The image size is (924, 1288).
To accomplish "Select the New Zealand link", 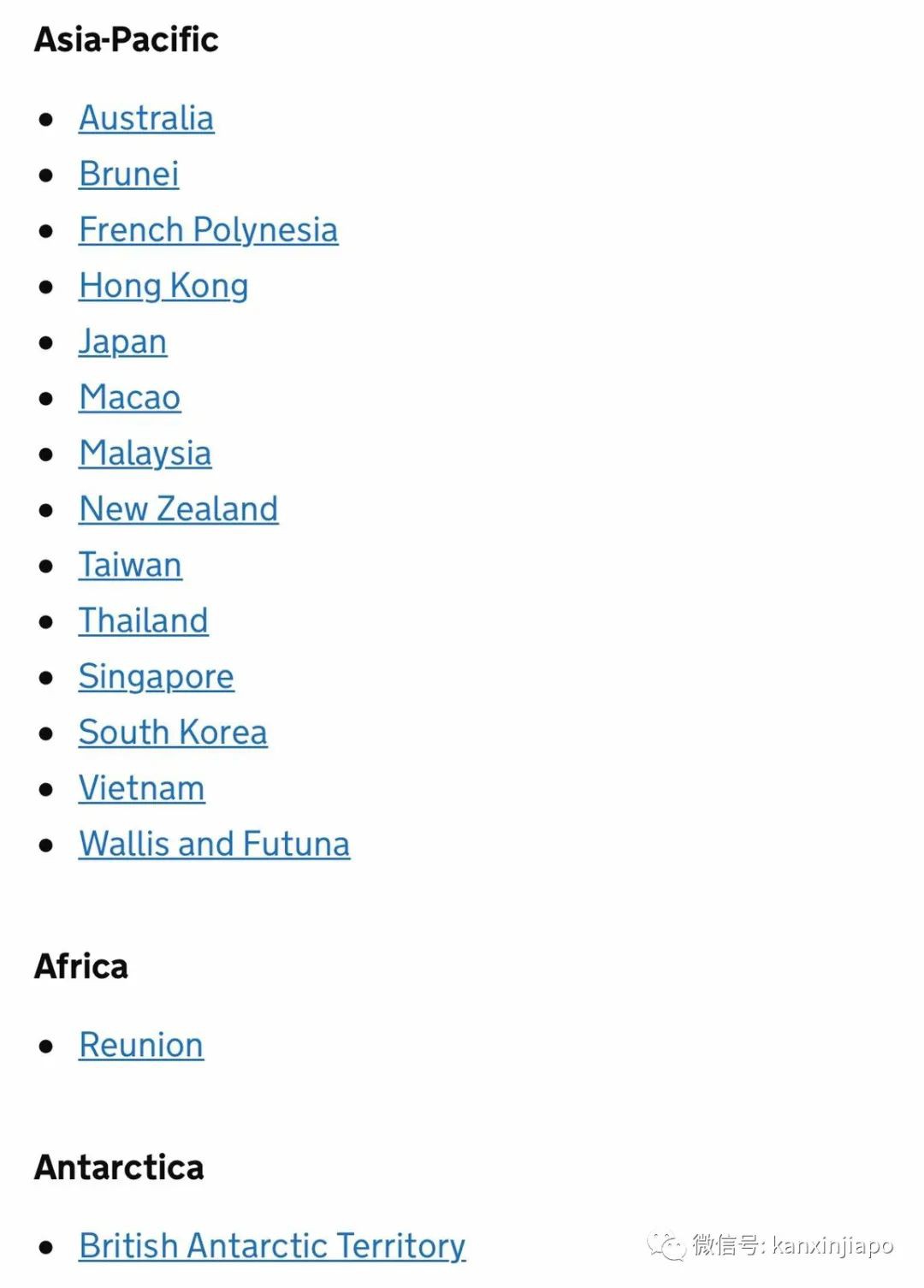I will [178, 509].
